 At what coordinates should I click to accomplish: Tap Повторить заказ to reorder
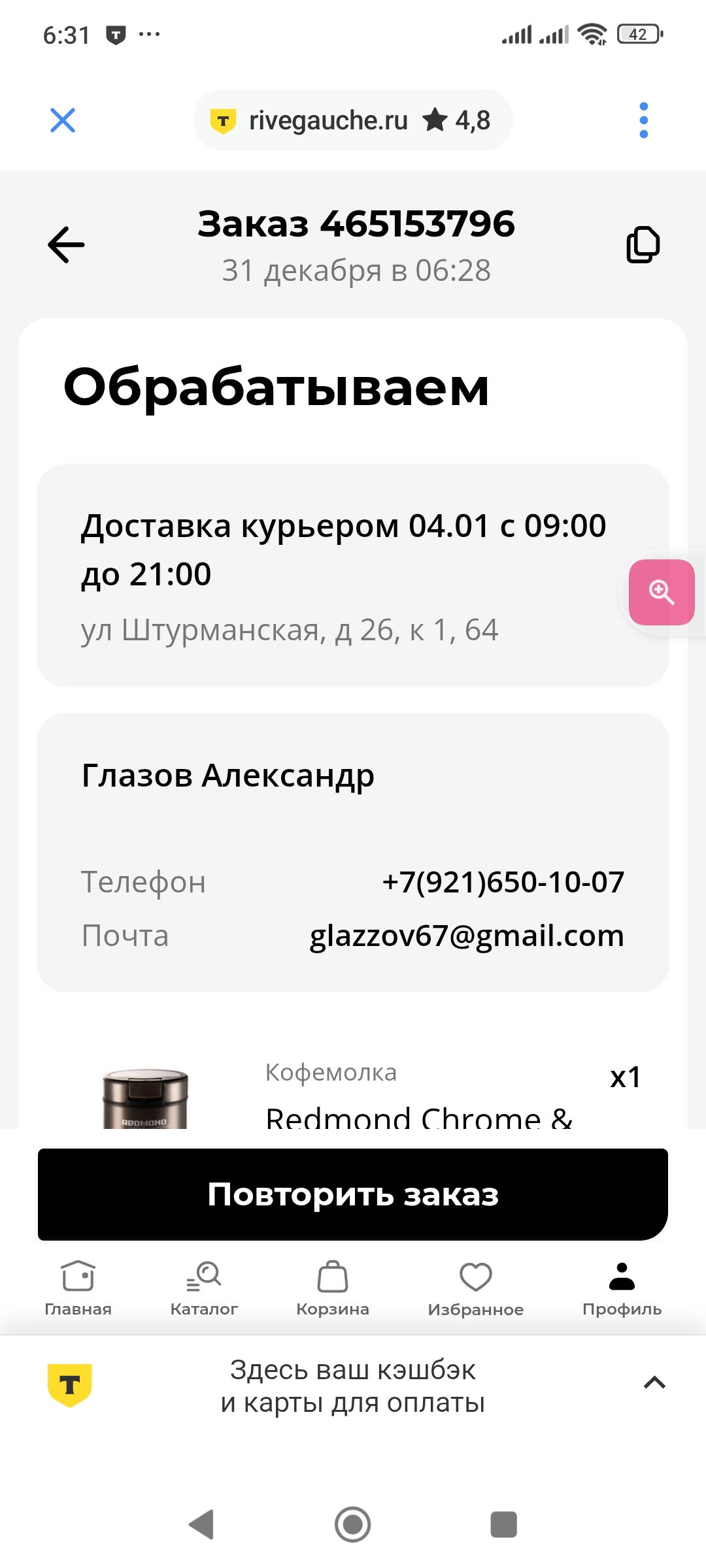tap(353, 1194)
